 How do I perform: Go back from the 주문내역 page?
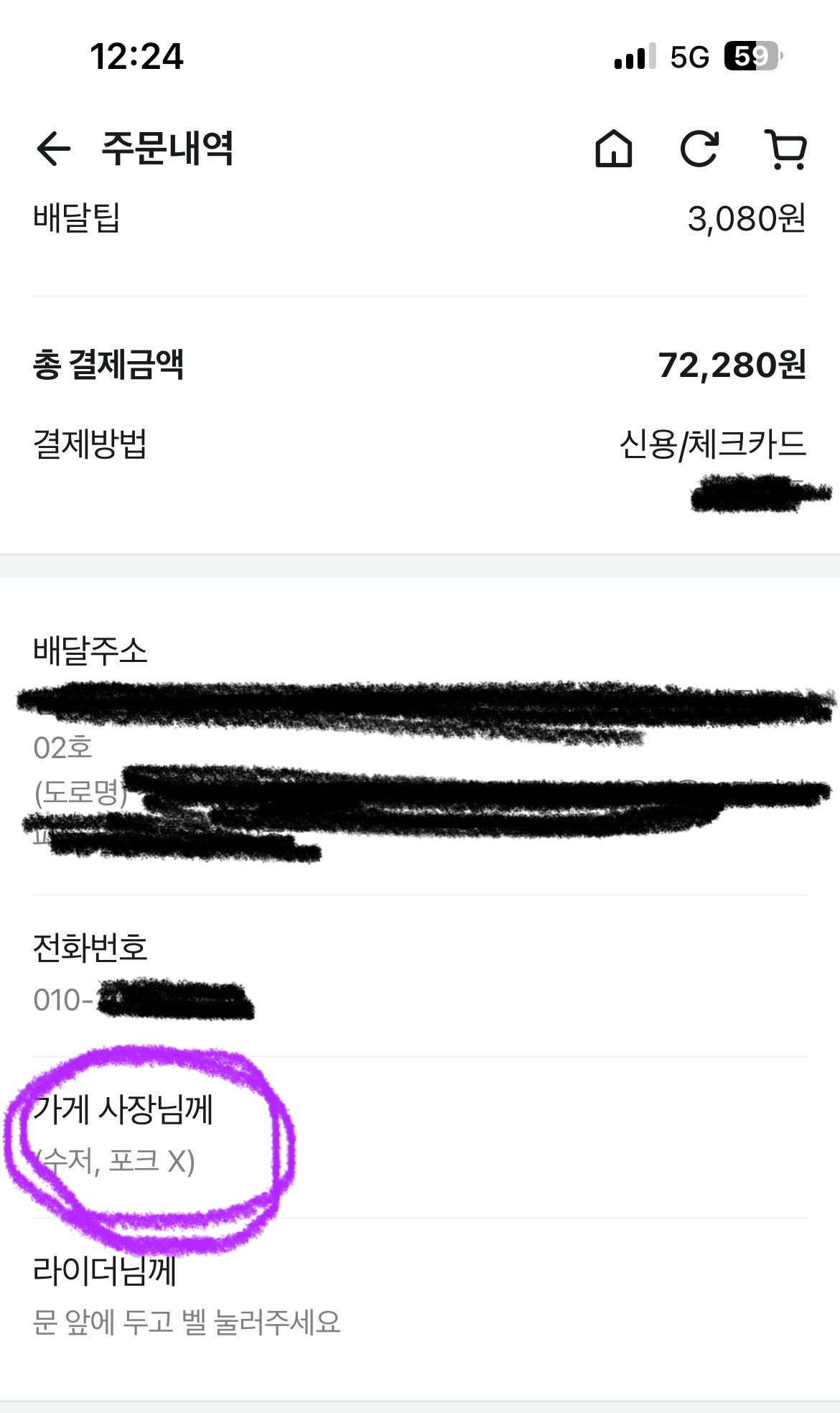[54, 149]
